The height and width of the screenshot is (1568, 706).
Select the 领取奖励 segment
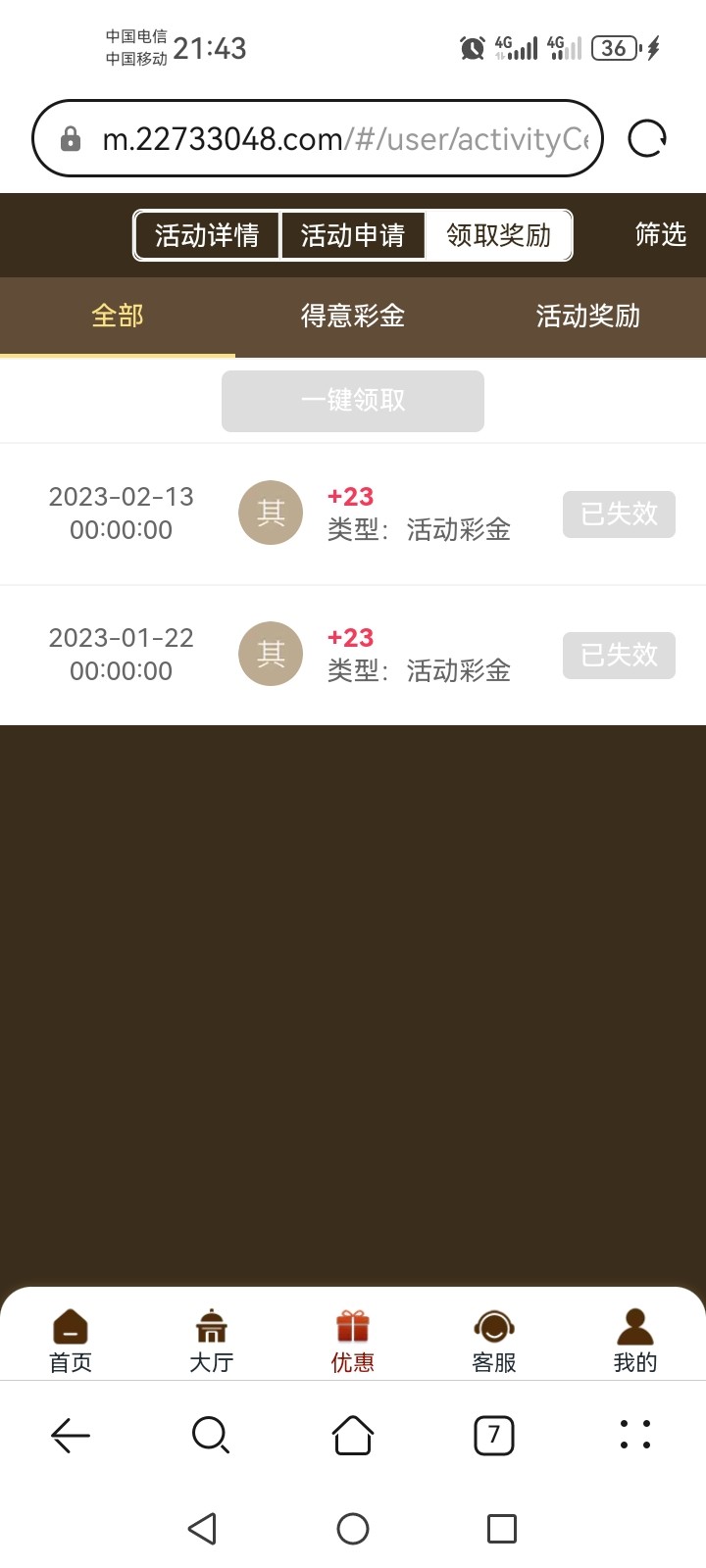tap(498, 235)
